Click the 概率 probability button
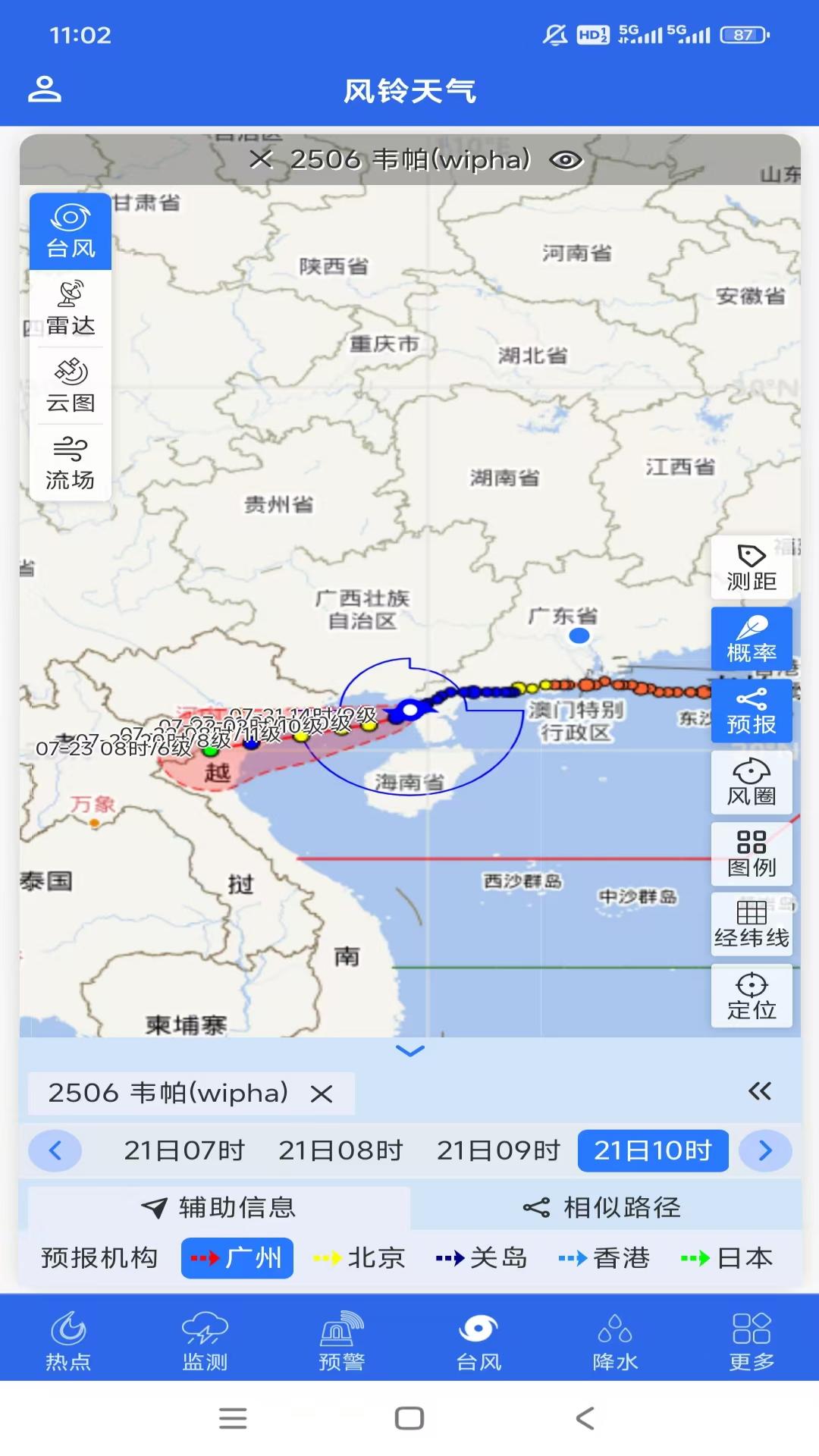 click(751, 639)
